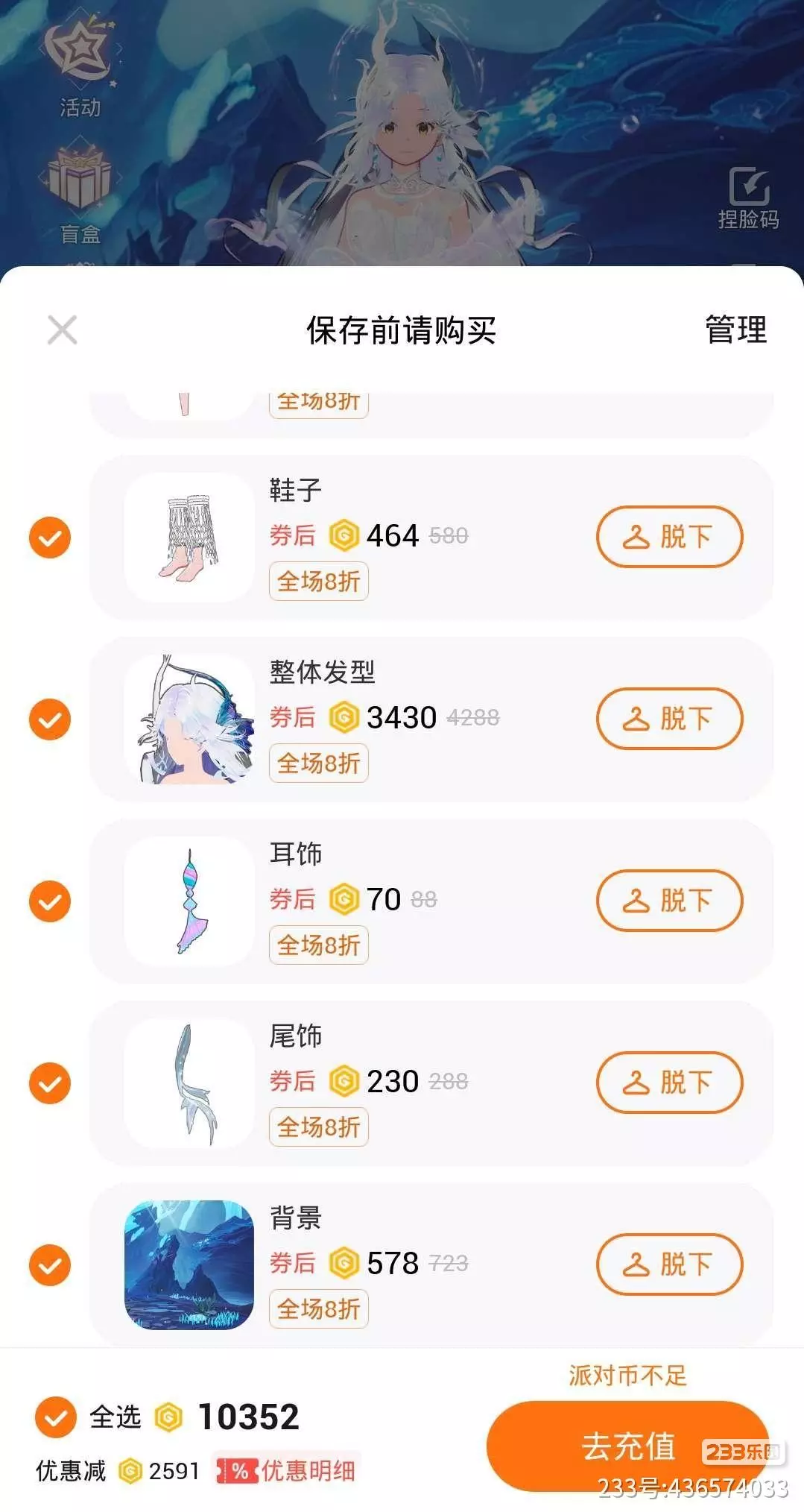Tap 脱下 for 尾饰

tap(669, 1083)
